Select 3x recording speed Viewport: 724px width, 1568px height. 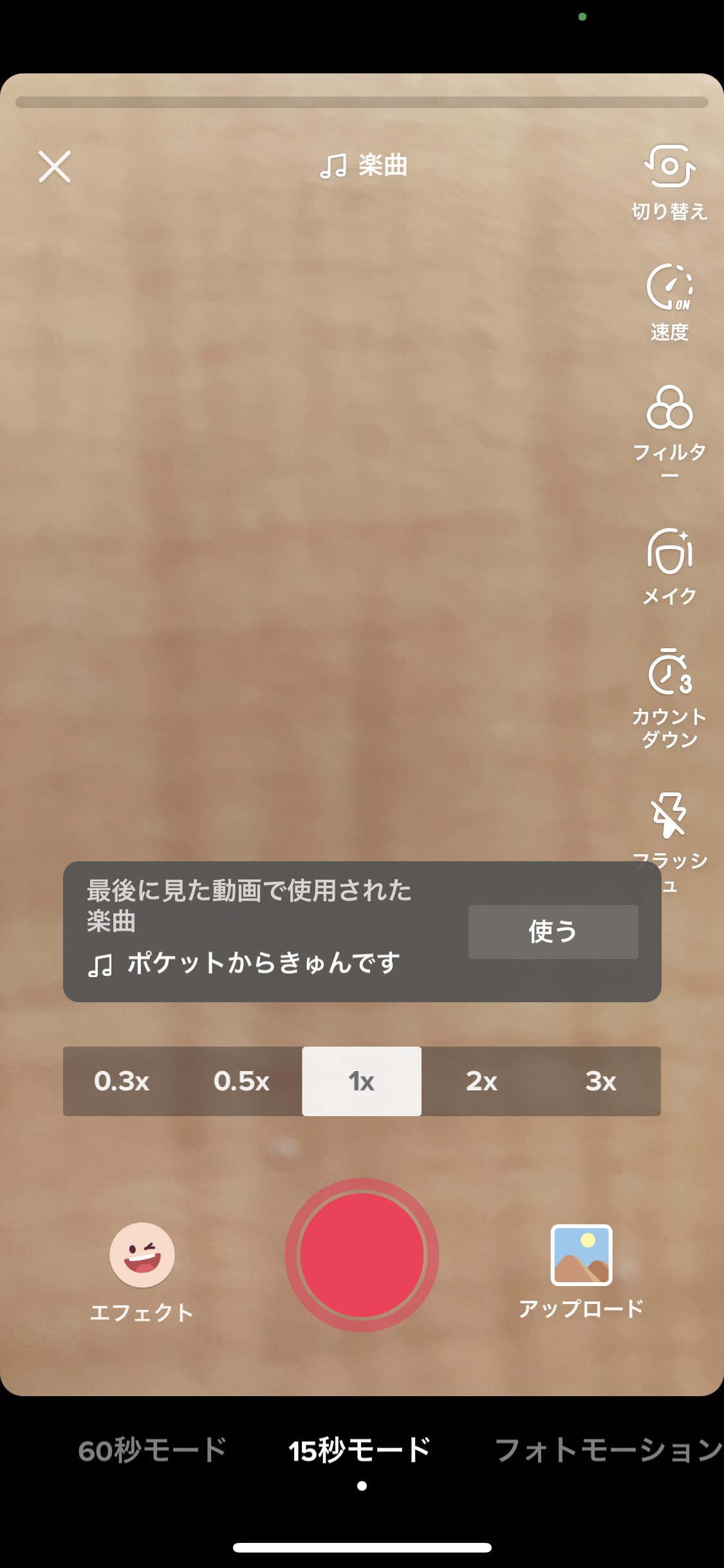coord(600,1081)
